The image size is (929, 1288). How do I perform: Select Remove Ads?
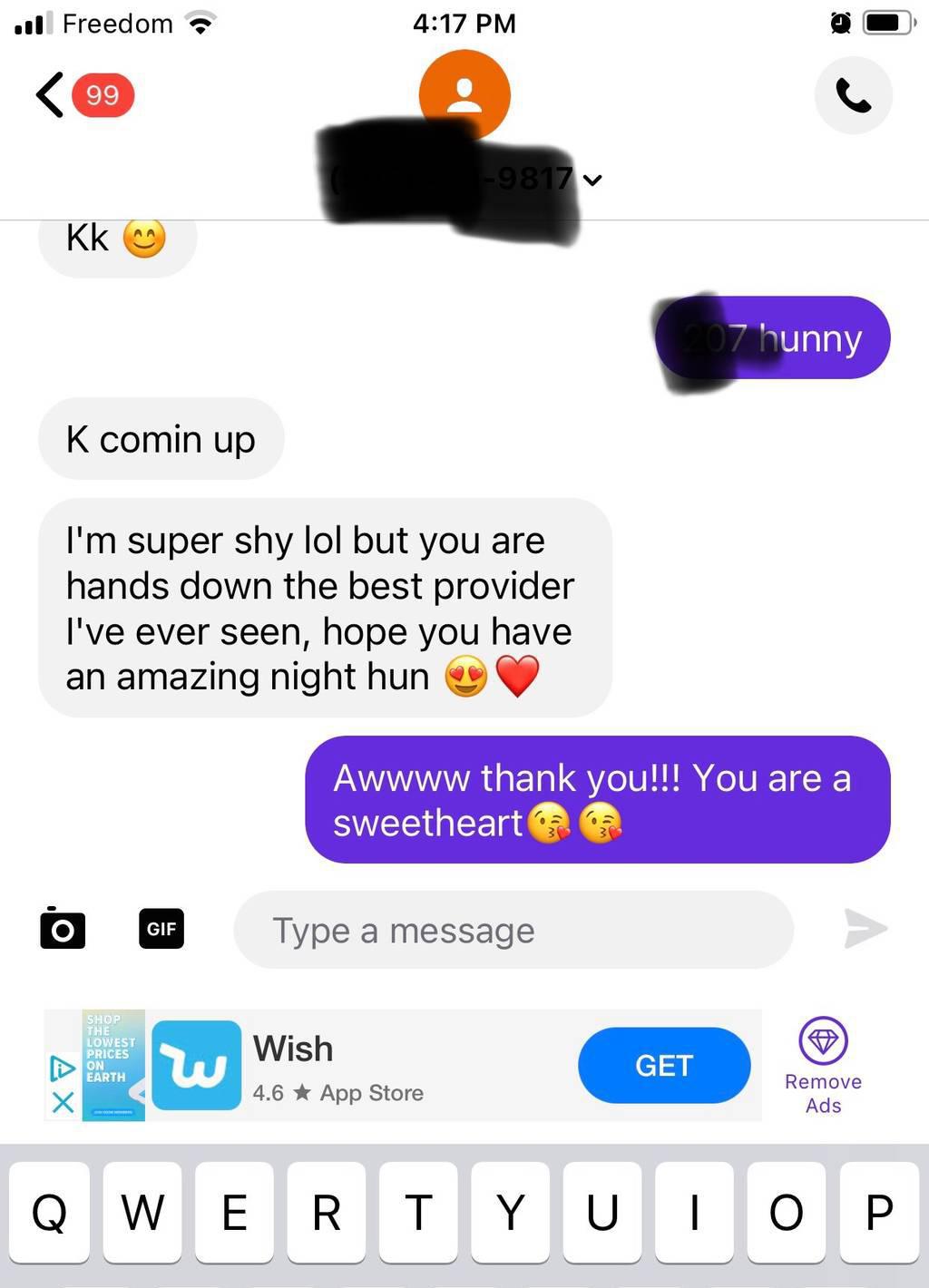pyautogui.click(x=823, y=1066)
